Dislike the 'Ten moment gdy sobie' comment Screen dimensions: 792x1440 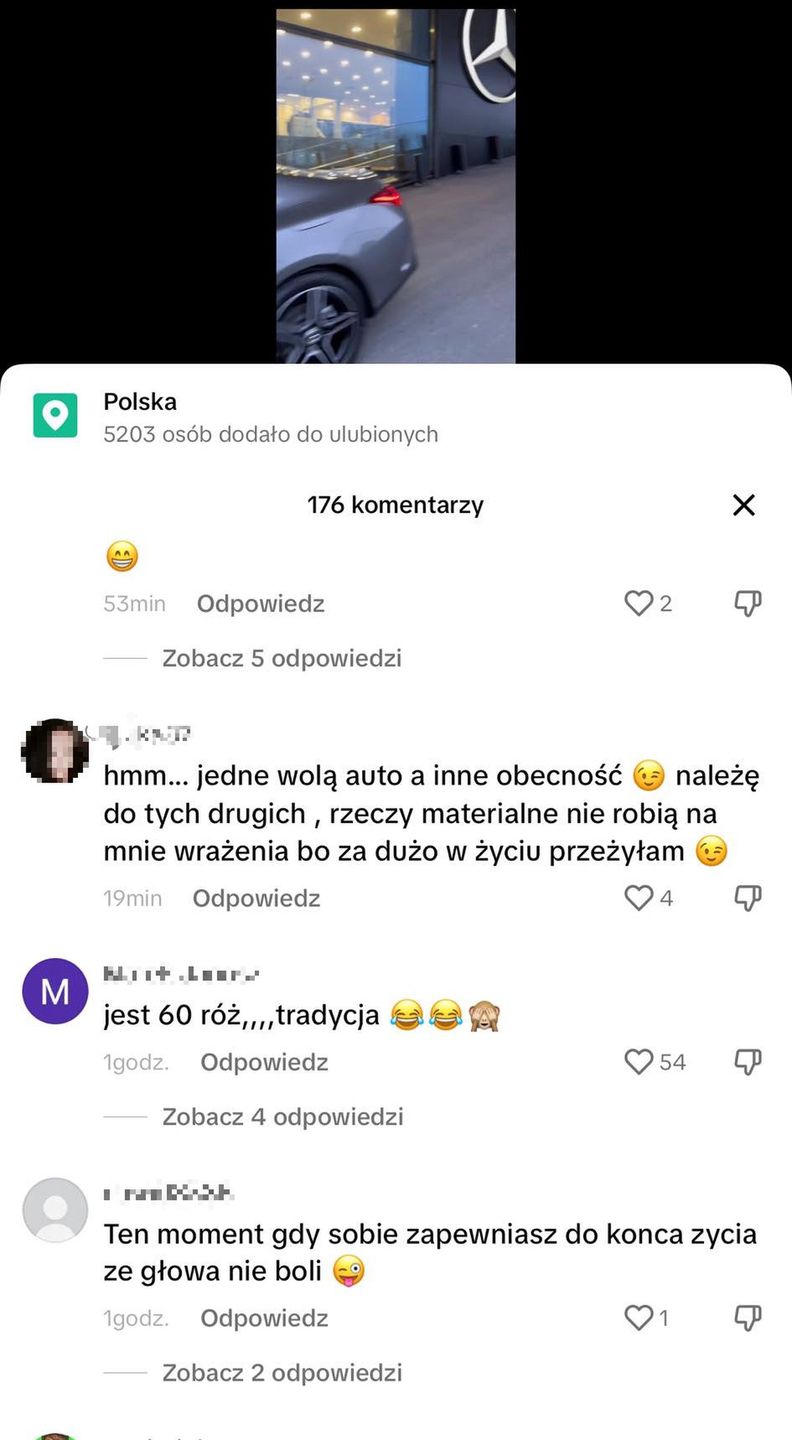[748, 1318]
